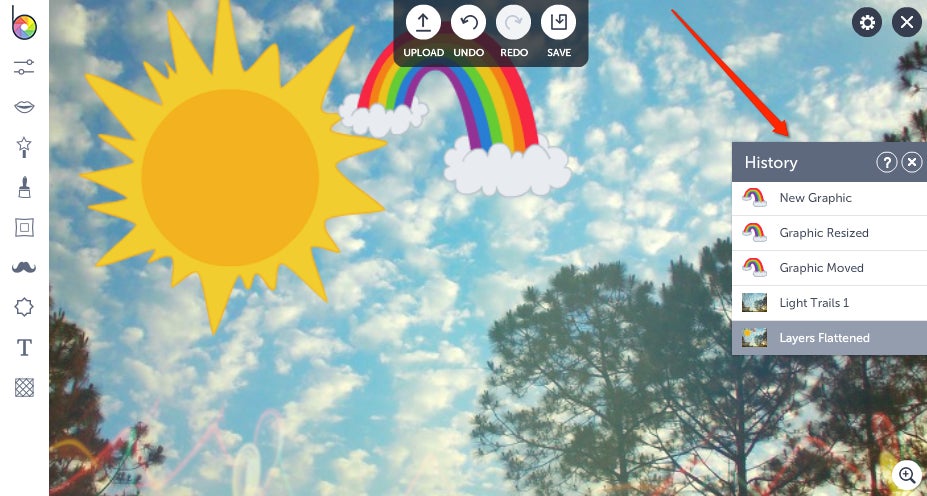The height and width of the screenshot is (496, 927).
Task: Undo the last edit
Action: click(468, 23)
